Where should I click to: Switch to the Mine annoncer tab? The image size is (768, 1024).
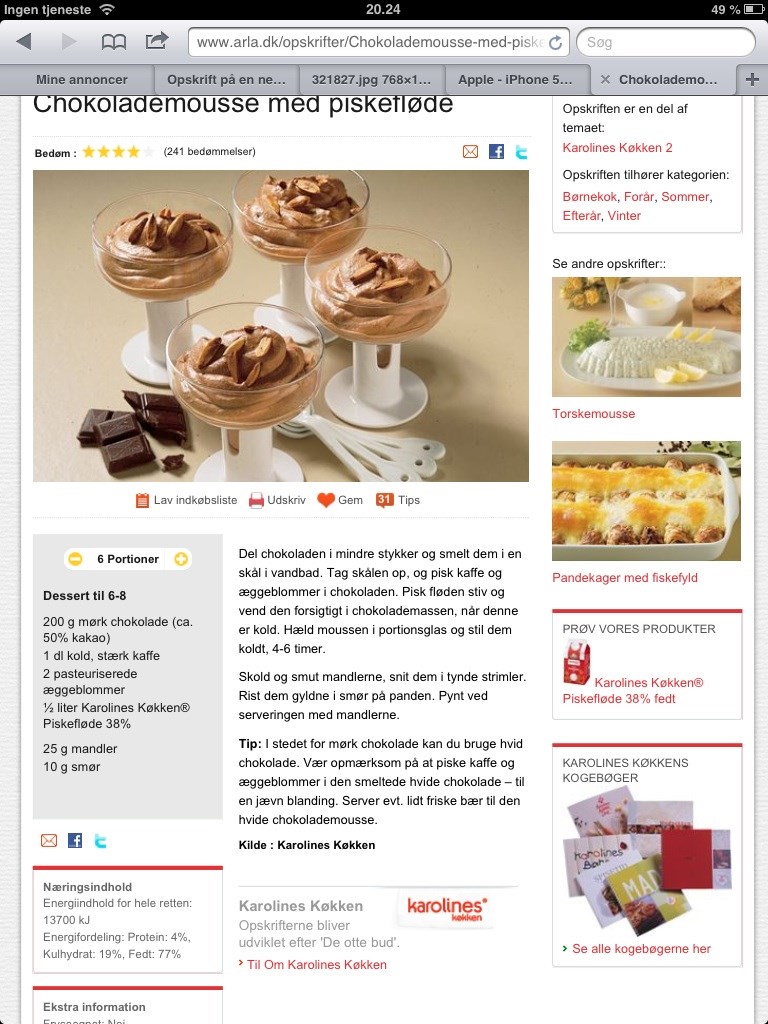click(x=81, y=80)
